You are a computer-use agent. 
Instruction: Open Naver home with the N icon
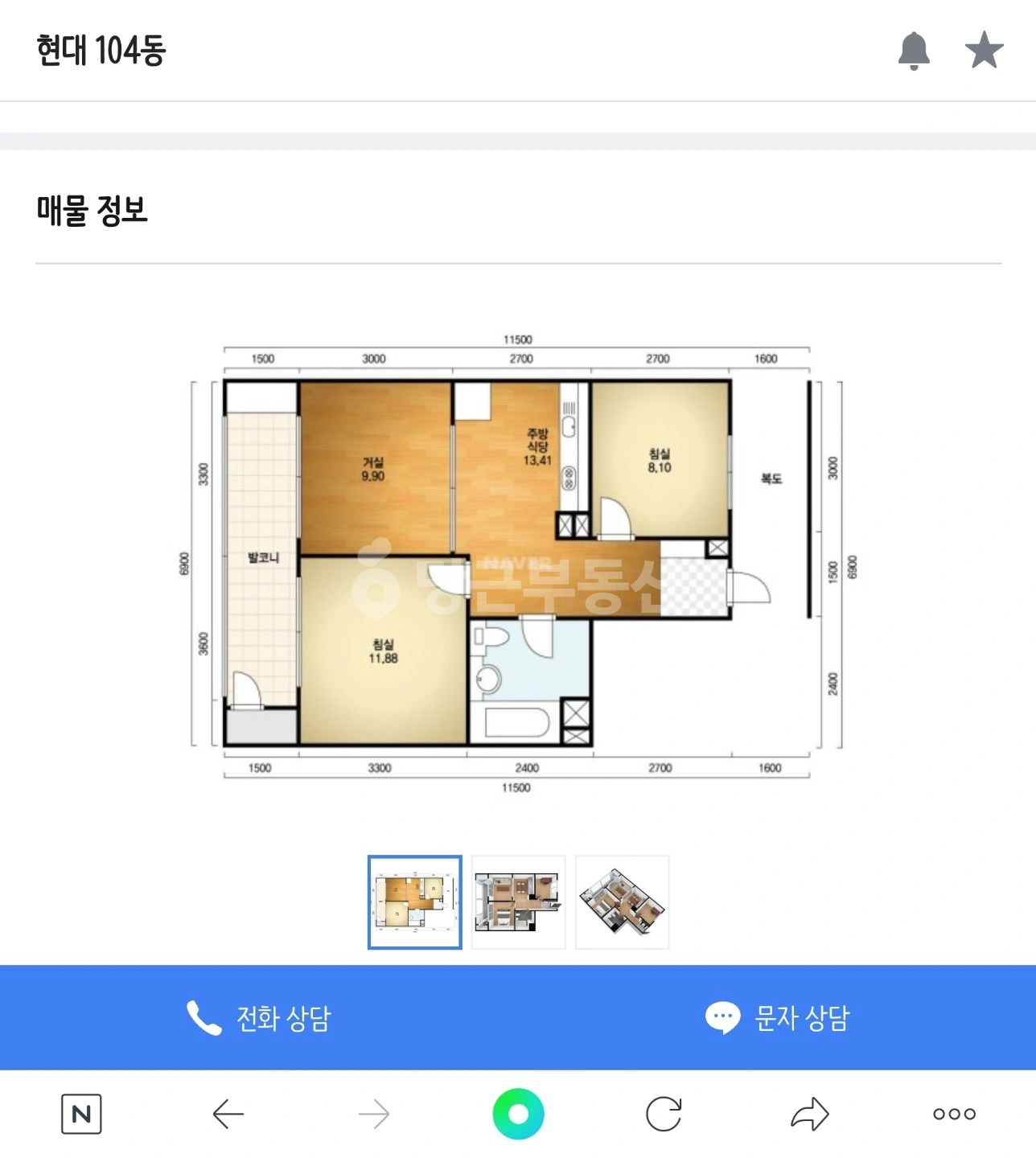(81, 1114)
